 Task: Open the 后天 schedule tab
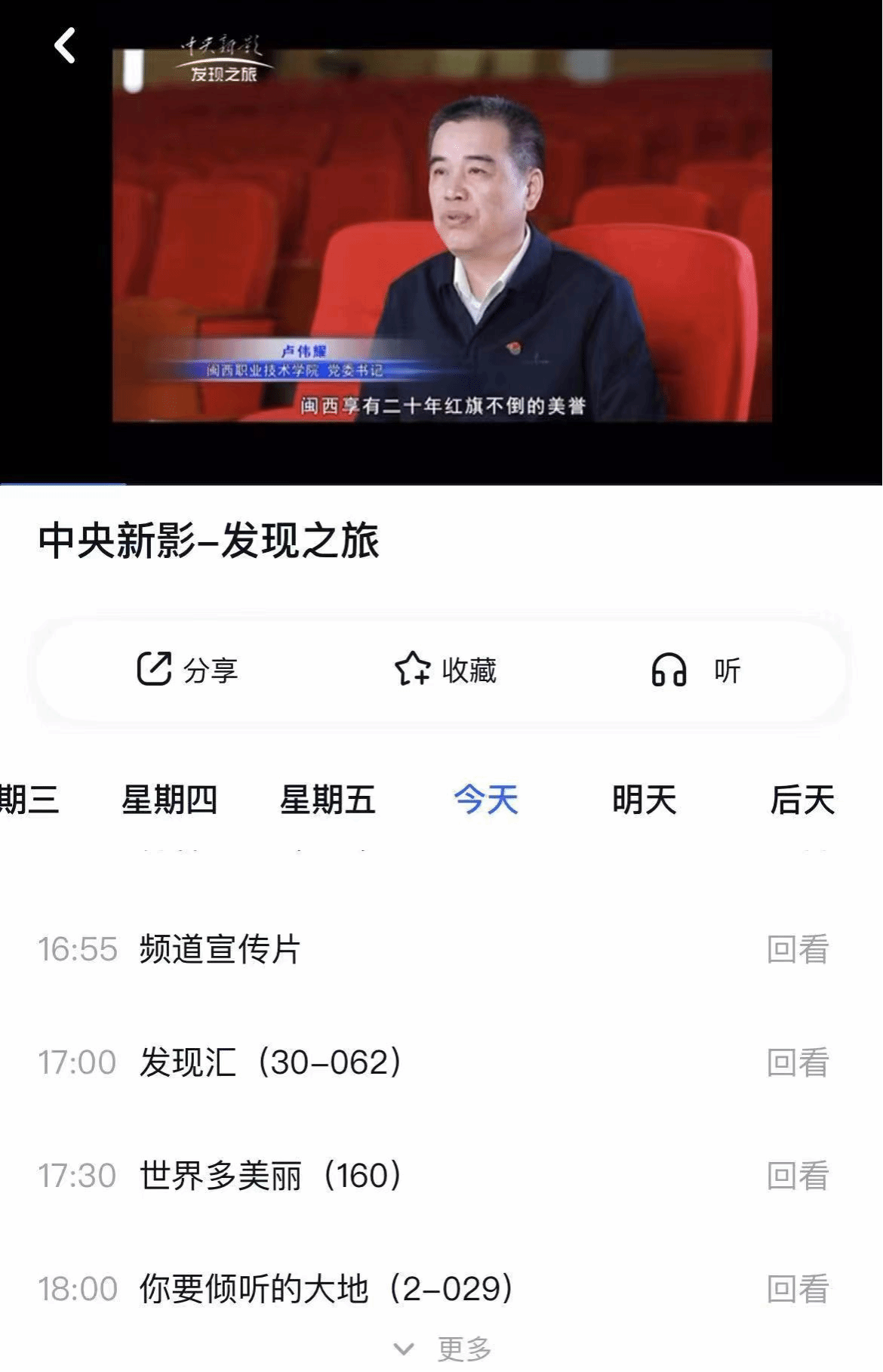point(802,800)
